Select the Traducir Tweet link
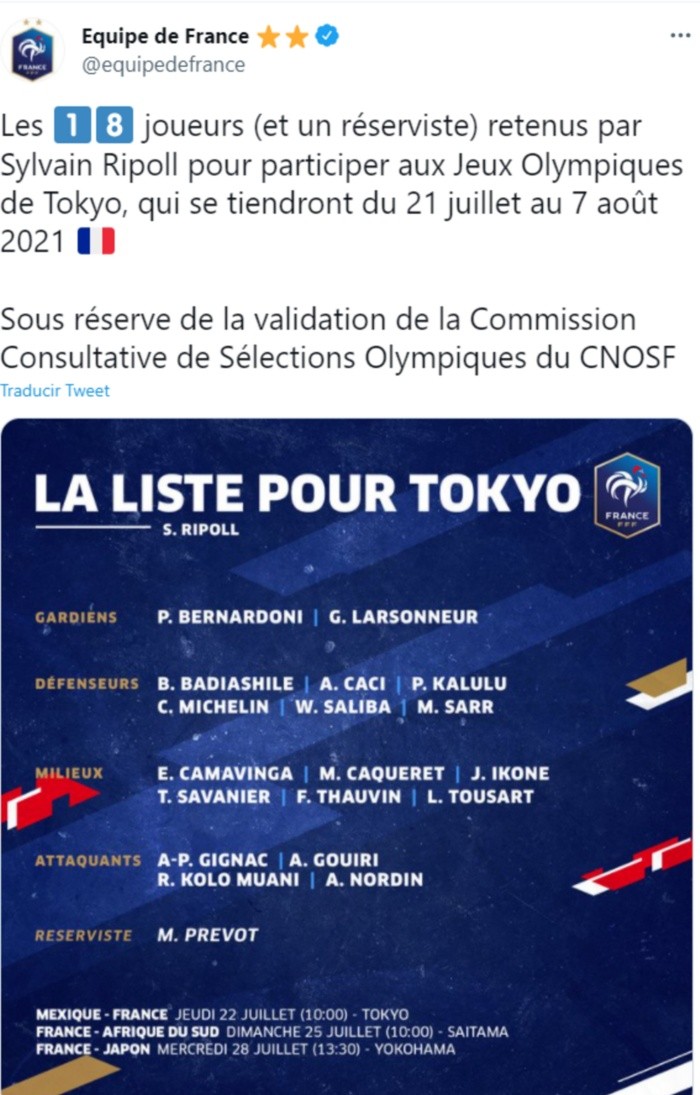This screenshot has width=700, height=1095. click(x=55, y=390)
